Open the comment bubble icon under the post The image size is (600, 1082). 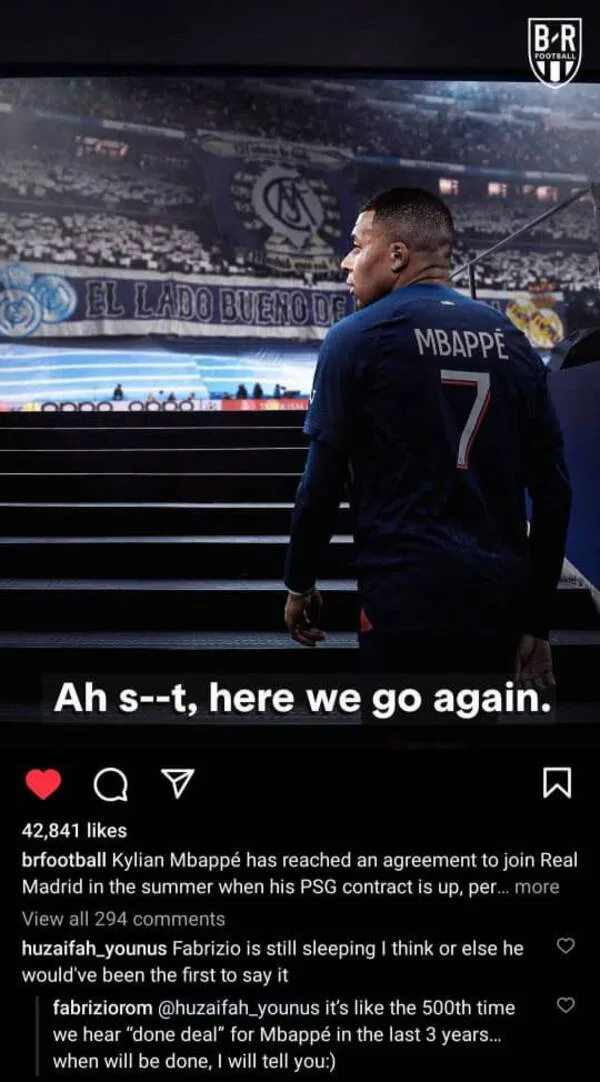point(110,785)
